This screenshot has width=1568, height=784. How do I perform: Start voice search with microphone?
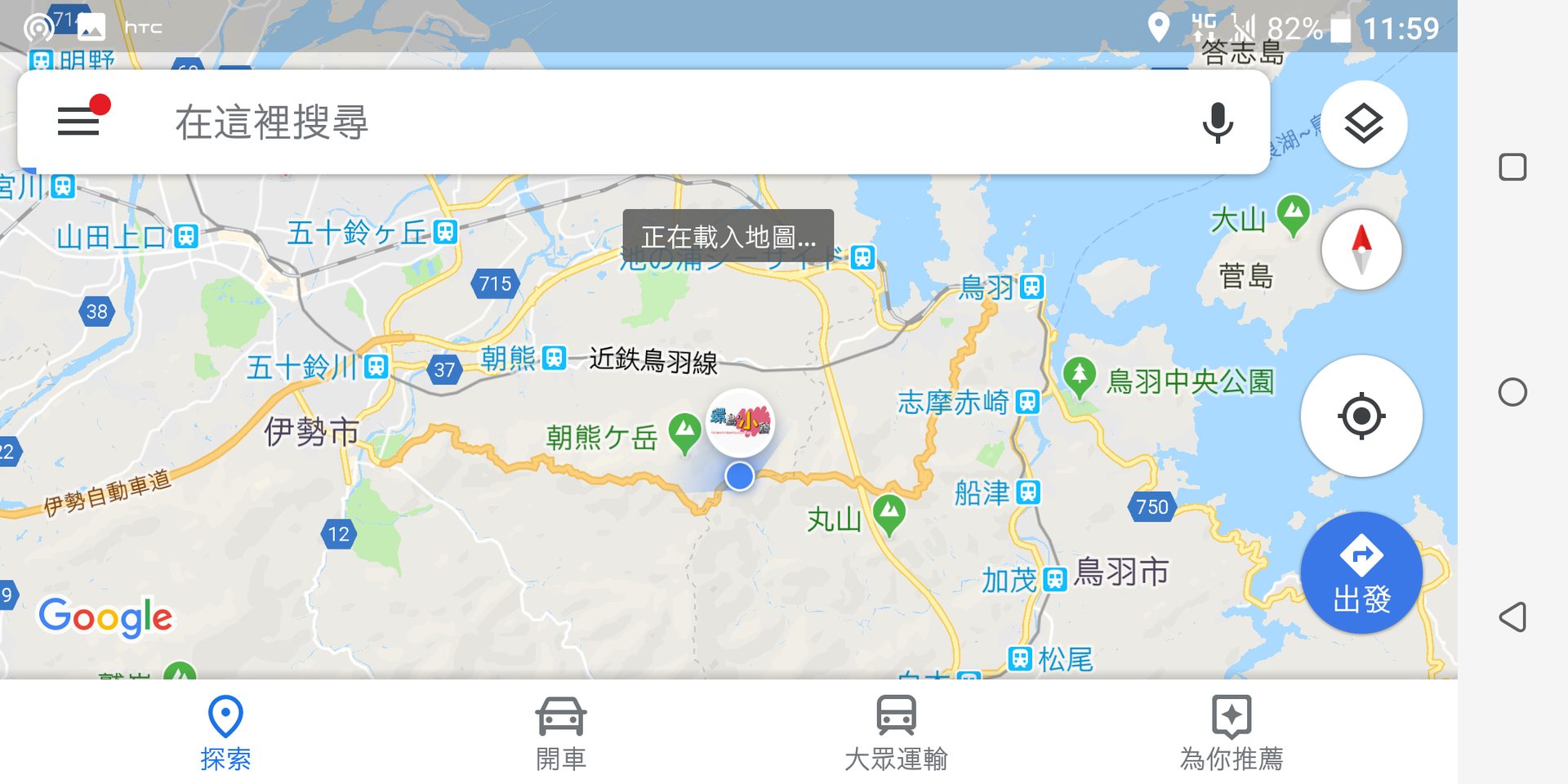[1217, 123]
